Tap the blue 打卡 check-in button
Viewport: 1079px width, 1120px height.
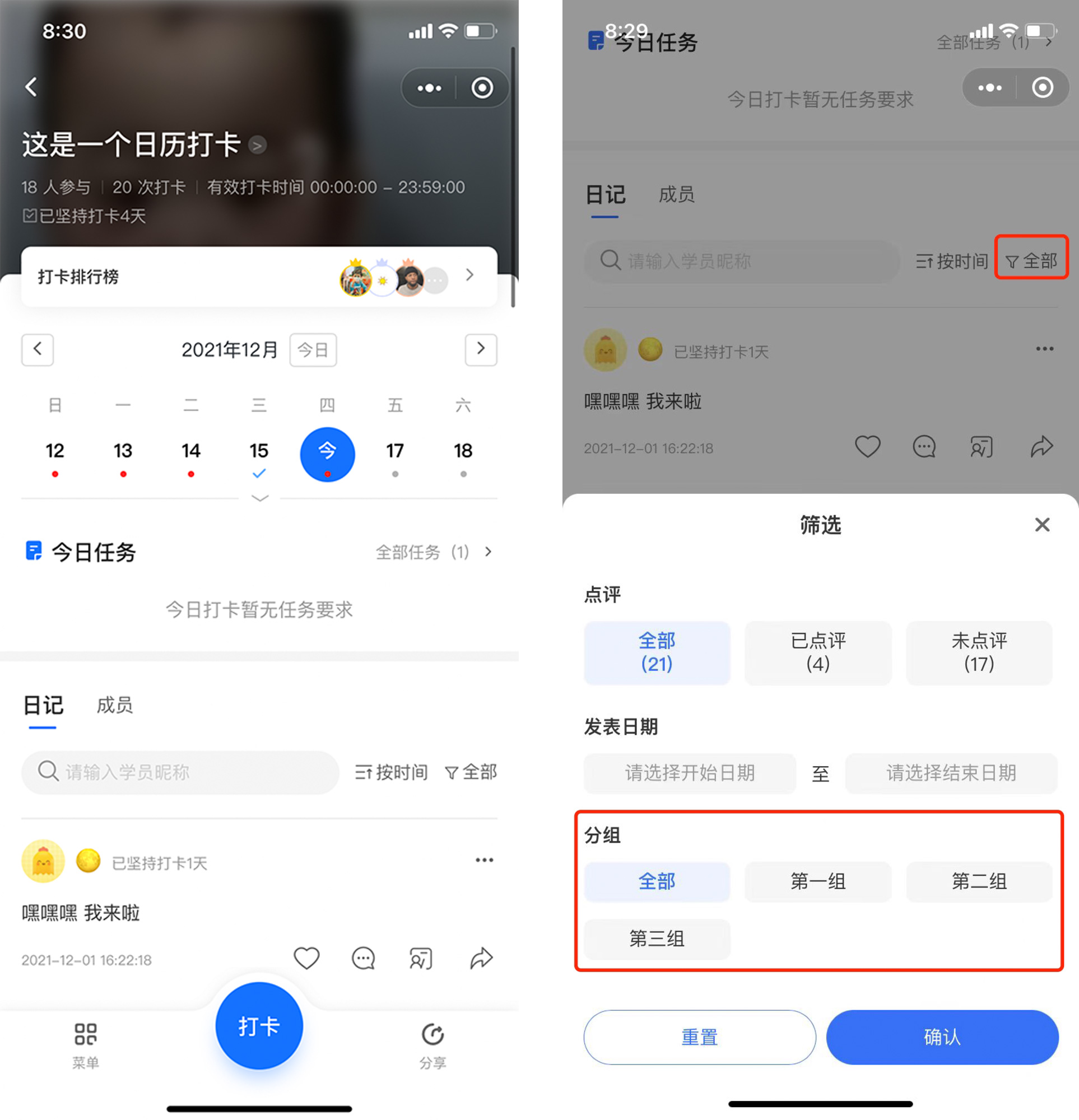coord(259,1026)
